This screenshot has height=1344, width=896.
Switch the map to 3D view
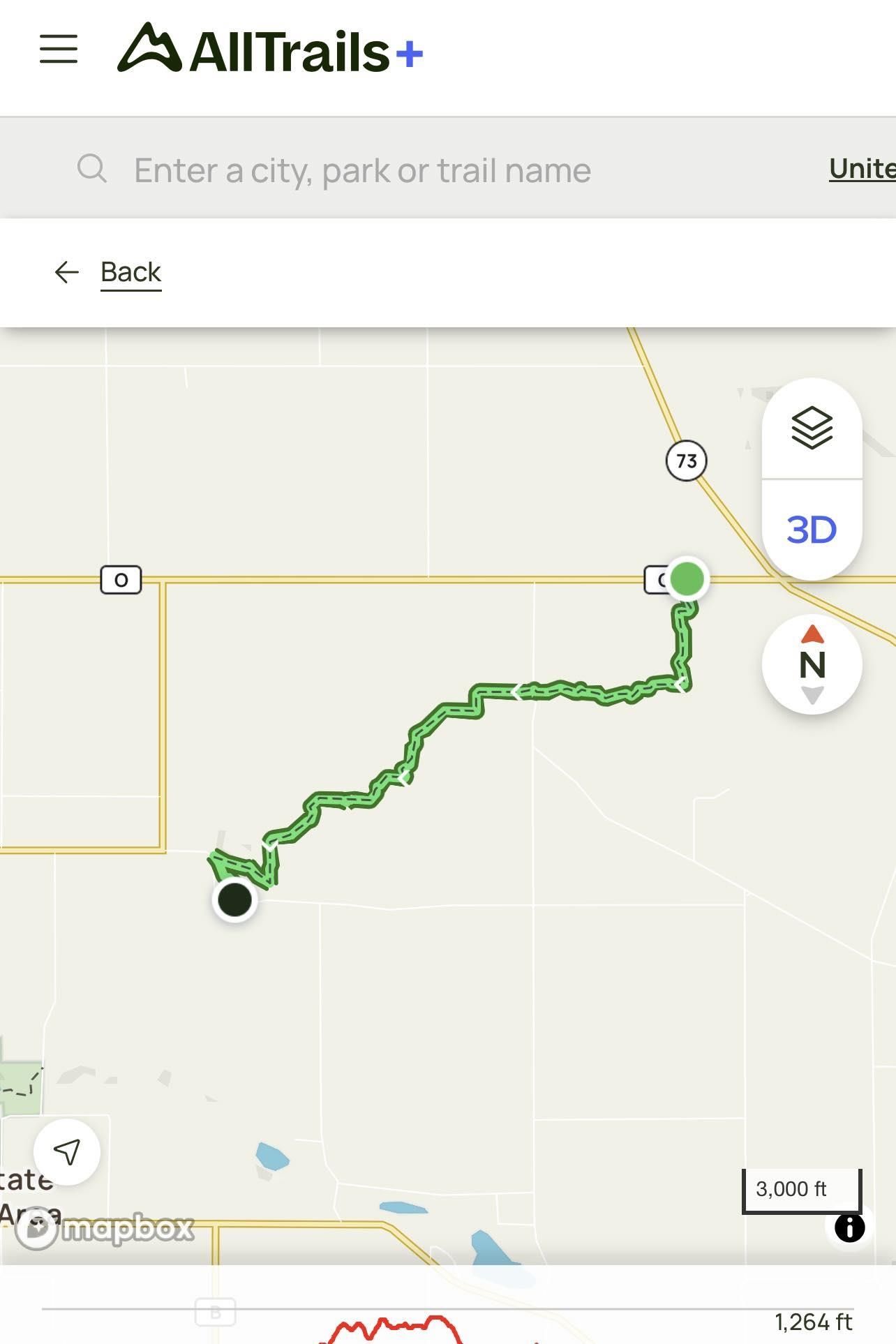coord(812,530)
